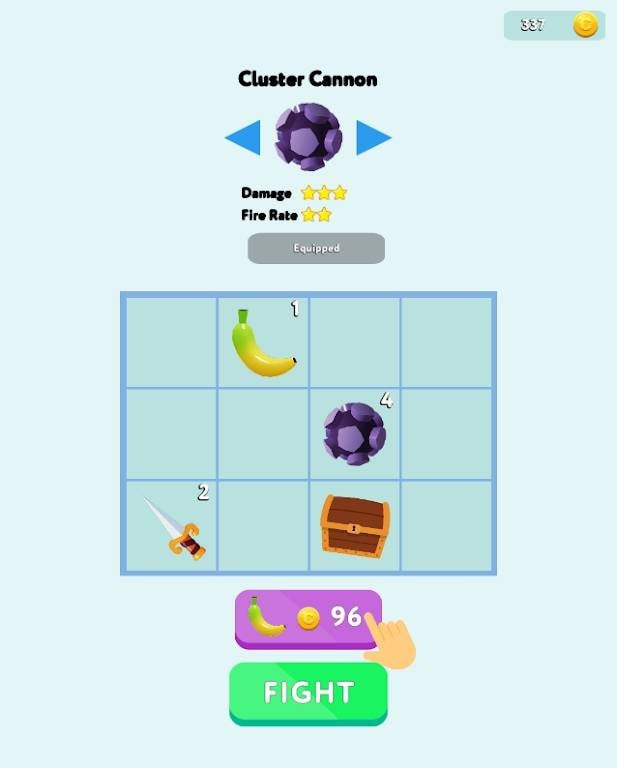Show the previous weapon with left arrow
Screen dimensions: 617x768
tap(244, 137)
